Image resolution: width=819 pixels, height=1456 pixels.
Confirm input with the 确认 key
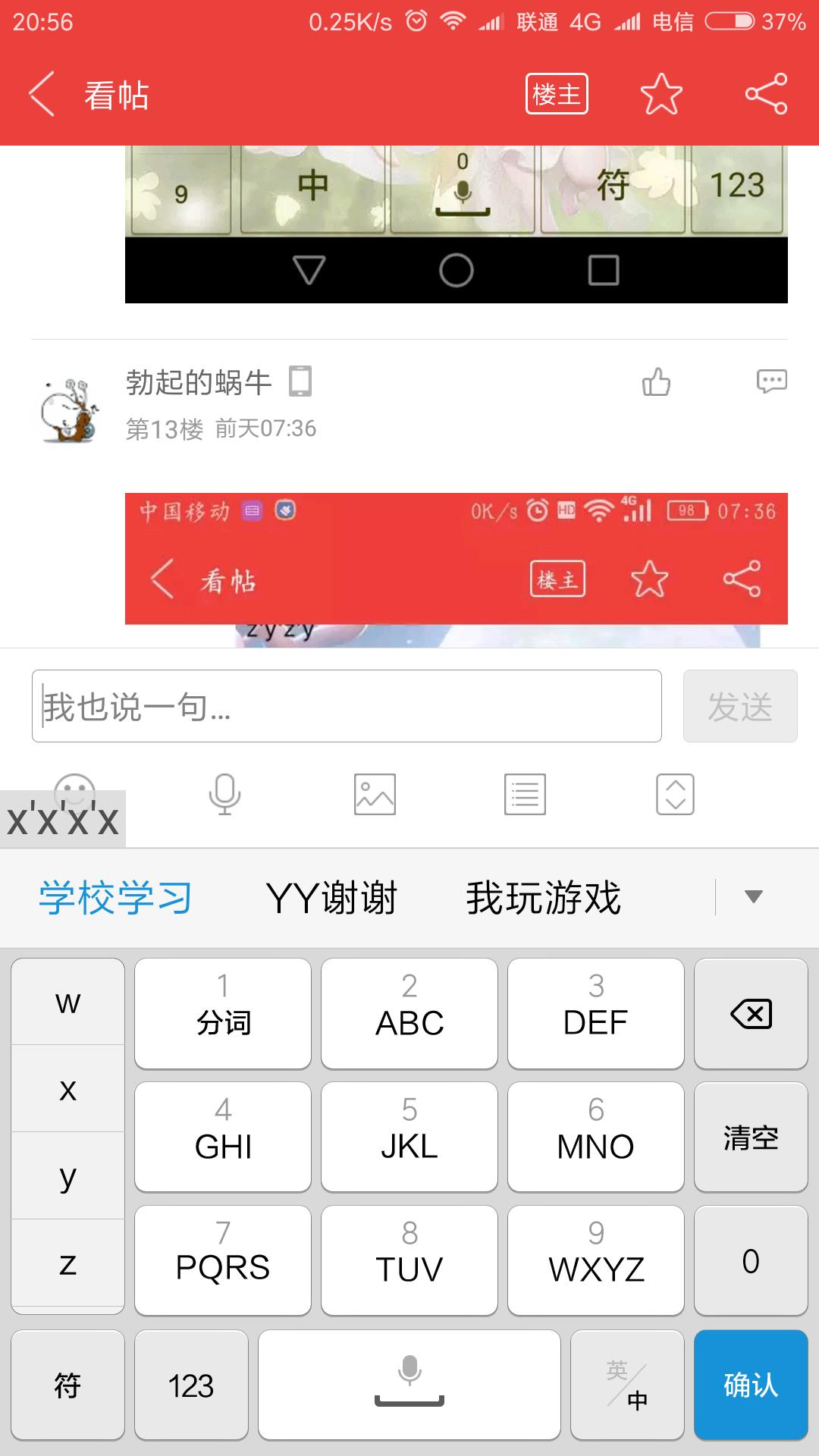tap(751, 1385)
